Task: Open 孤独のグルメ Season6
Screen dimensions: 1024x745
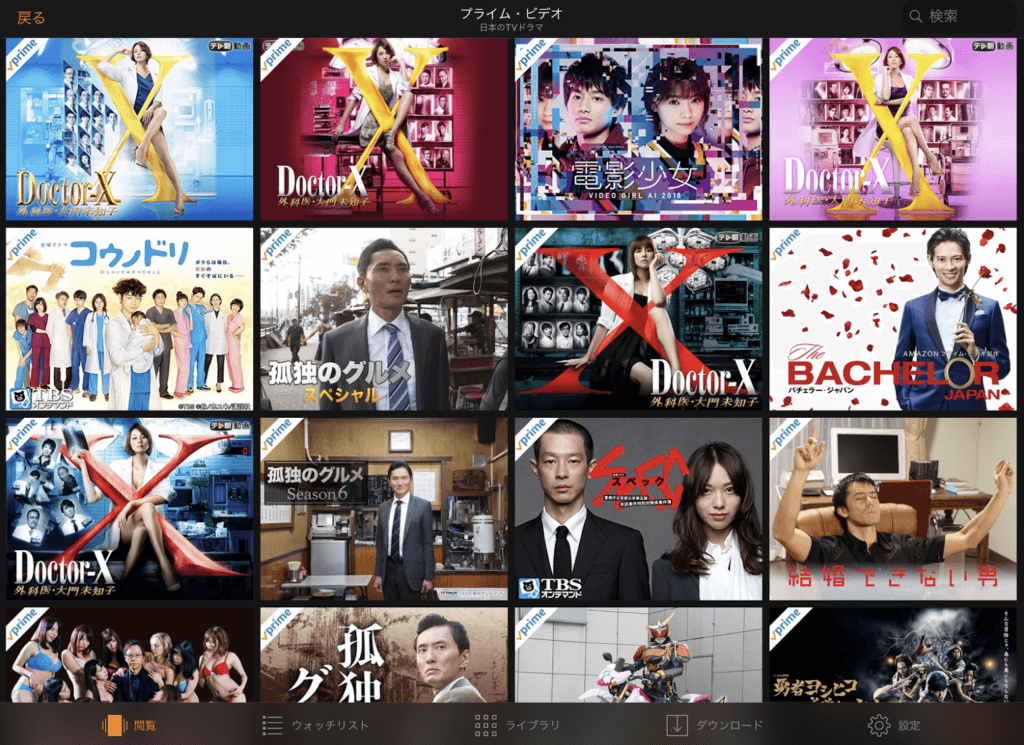Action: [x=384, y=509]
